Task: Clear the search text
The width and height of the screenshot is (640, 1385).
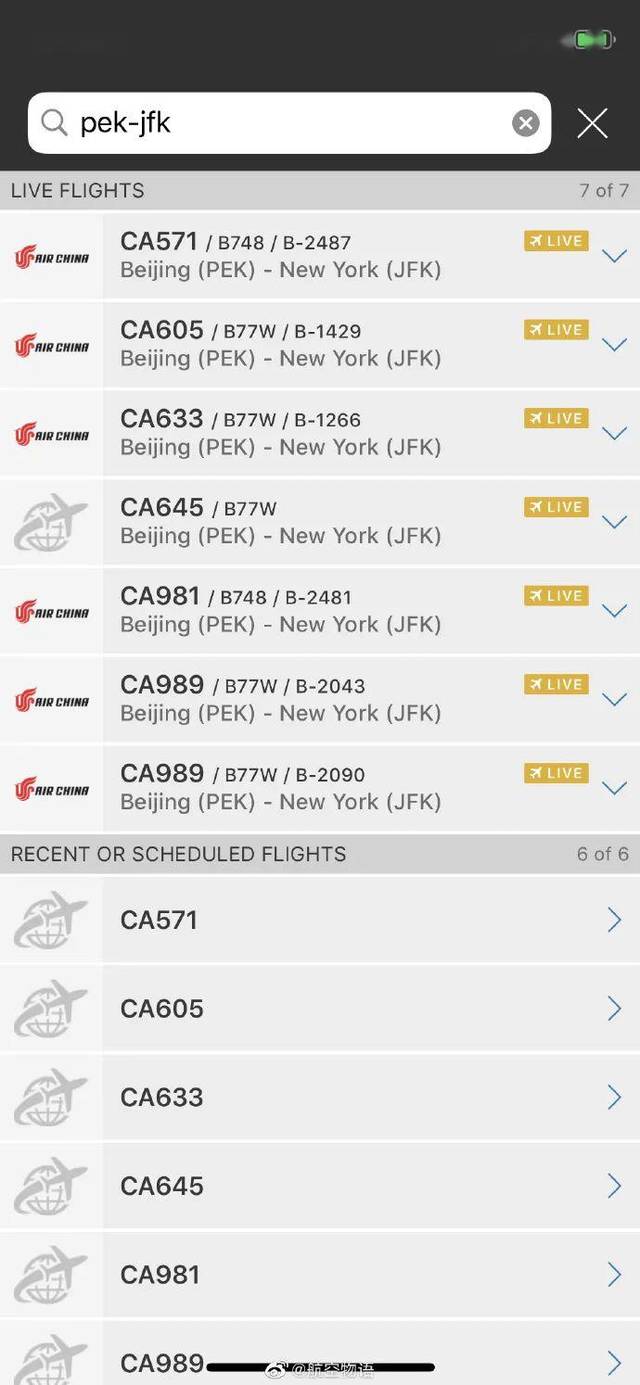Action: pyautogui.click(x=526, y=123)
